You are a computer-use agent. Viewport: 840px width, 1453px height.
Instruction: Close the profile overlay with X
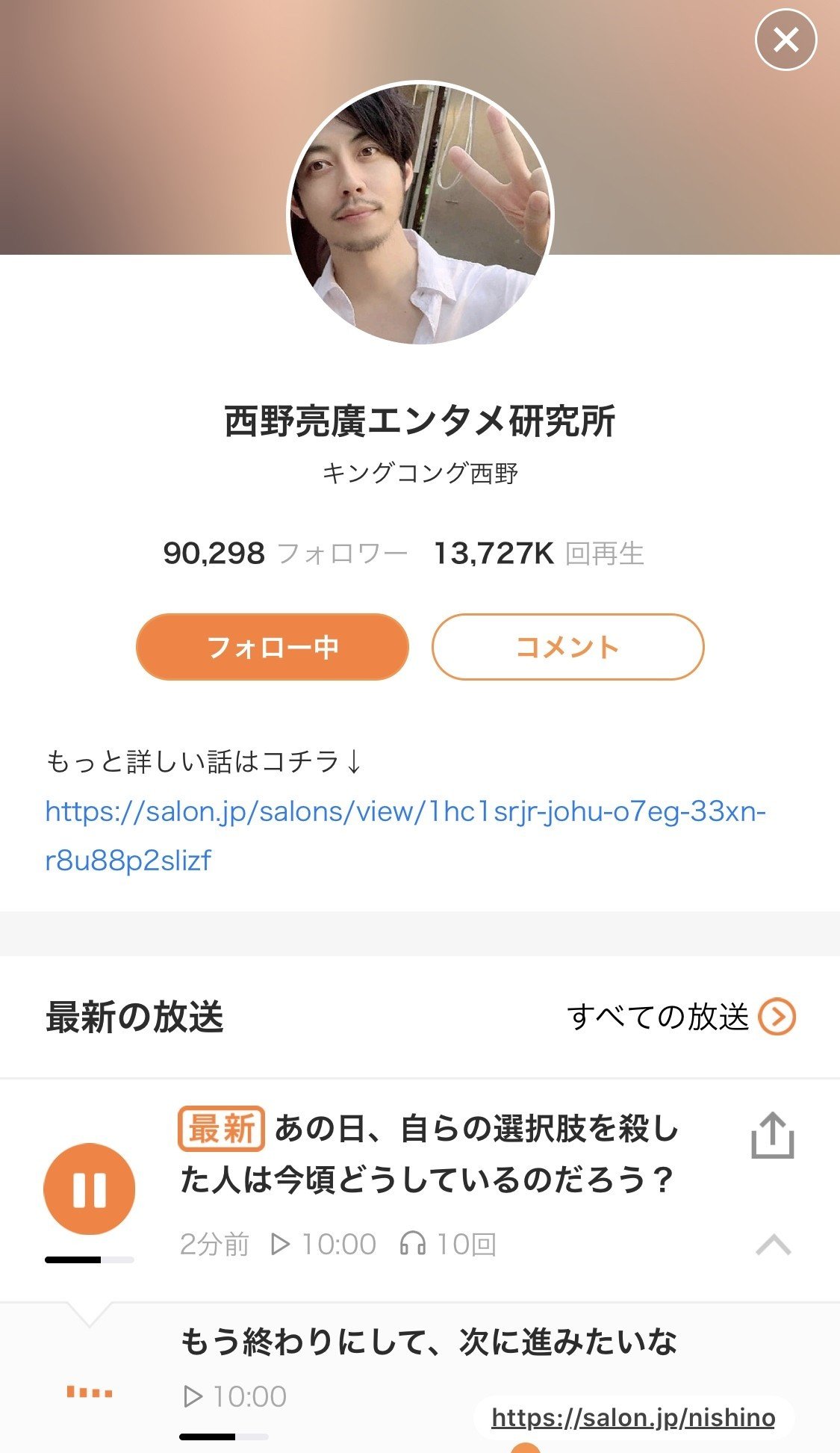[785, 41]
